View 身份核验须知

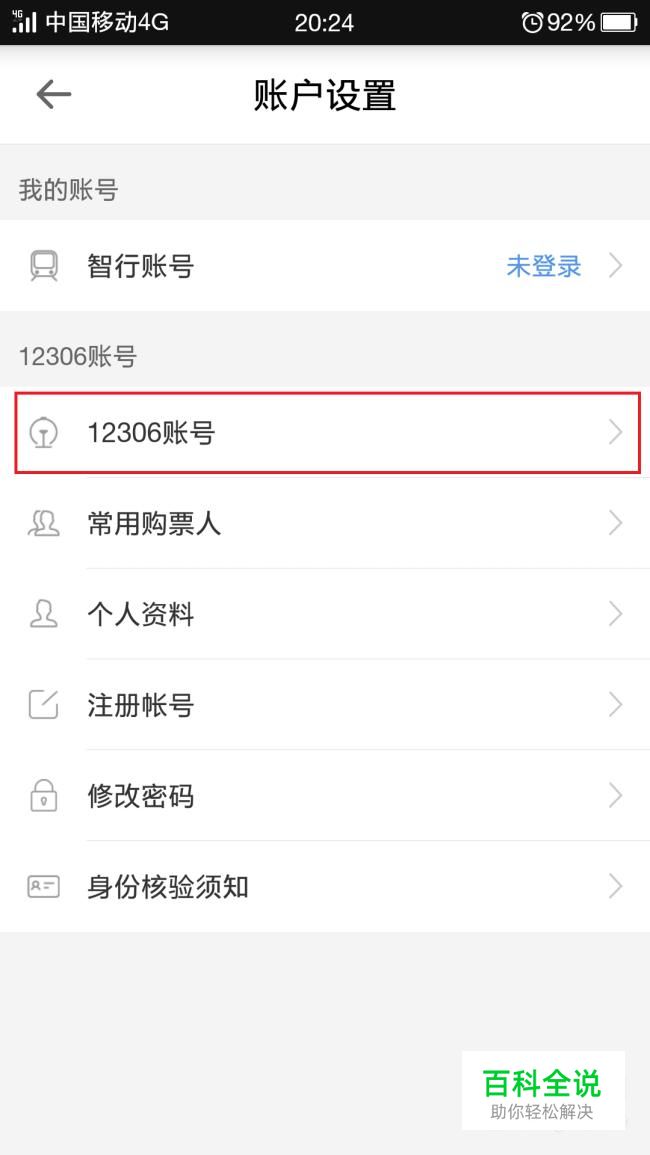click(325, 886)
